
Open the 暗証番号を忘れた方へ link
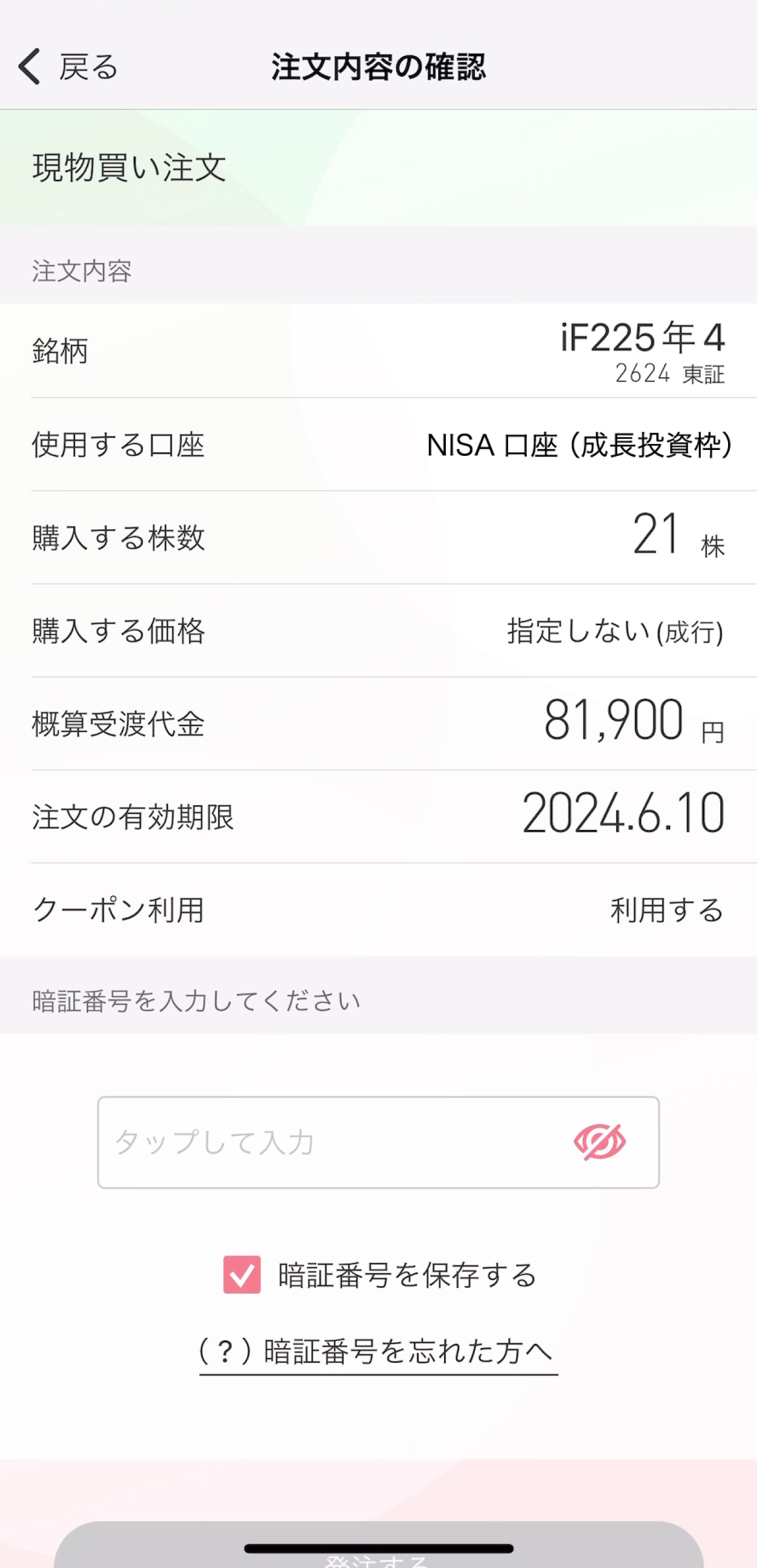point(378,1352)
